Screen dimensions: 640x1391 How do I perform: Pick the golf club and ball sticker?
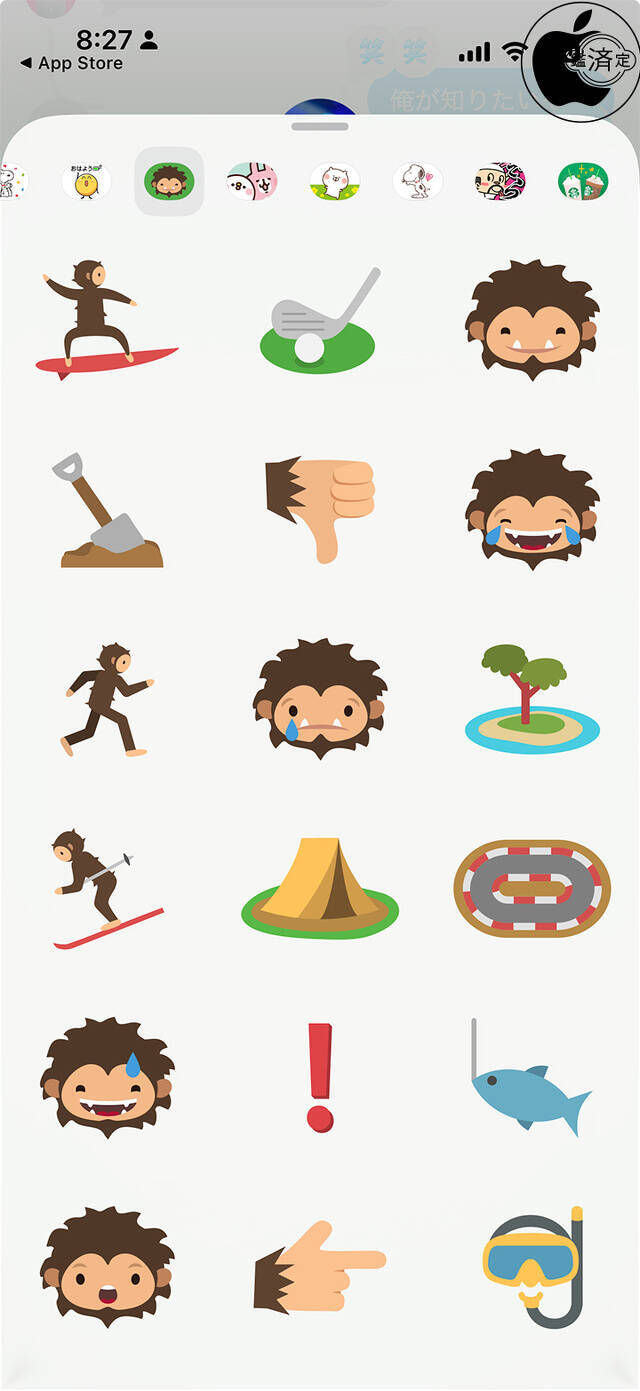[x=319, y=320]
